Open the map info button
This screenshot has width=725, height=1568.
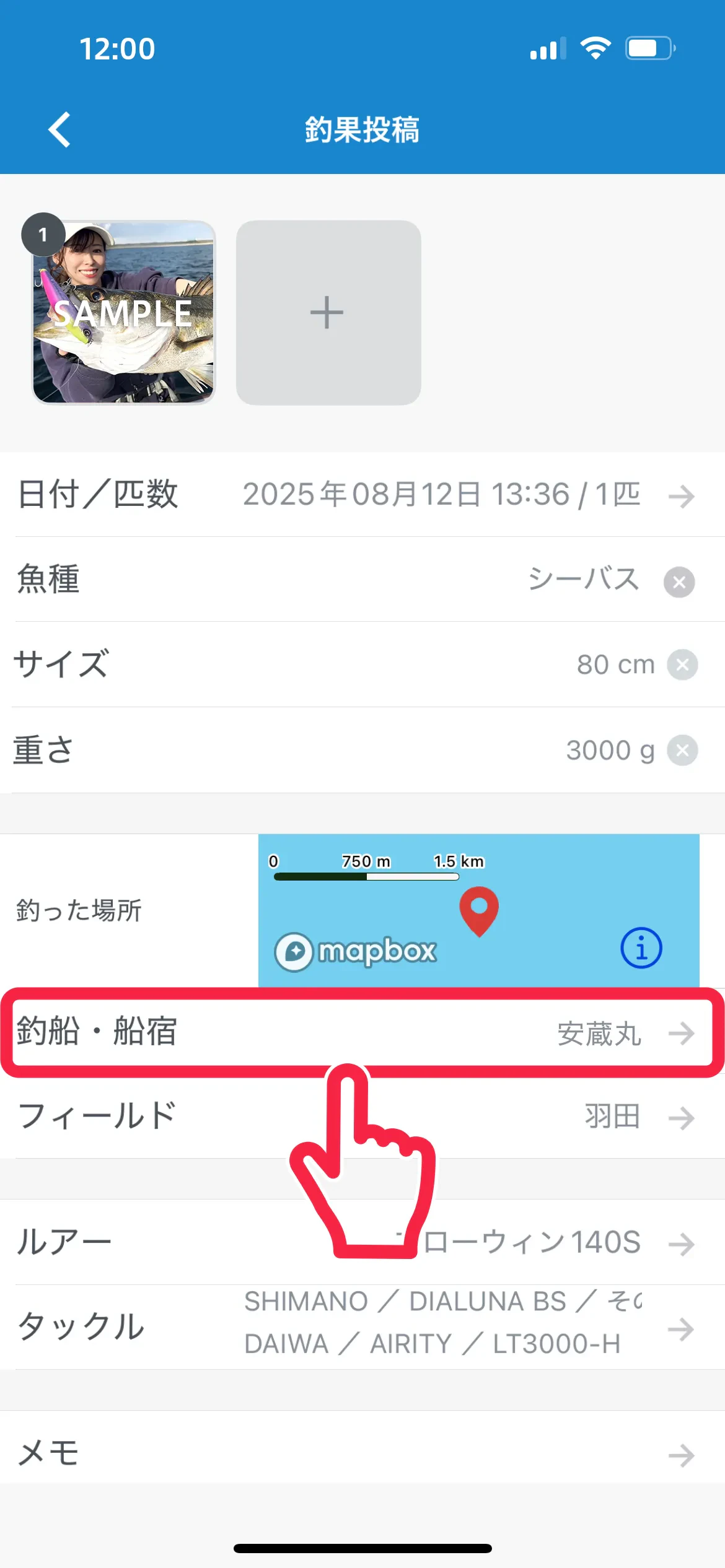tap(641, 947)
